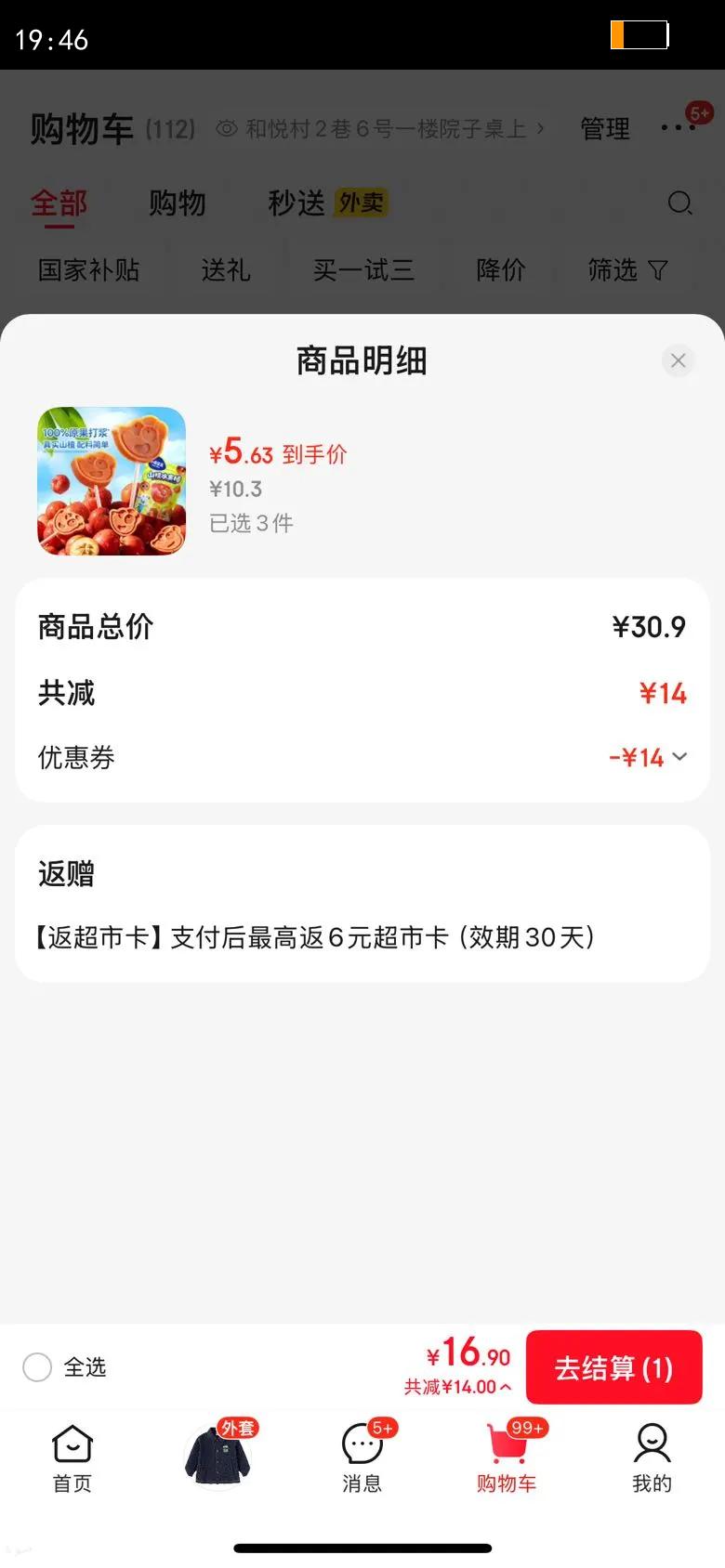Toggle the 全选 select-all checkbox
This screenshot has height=1568, width=725.
(37, 1367)
